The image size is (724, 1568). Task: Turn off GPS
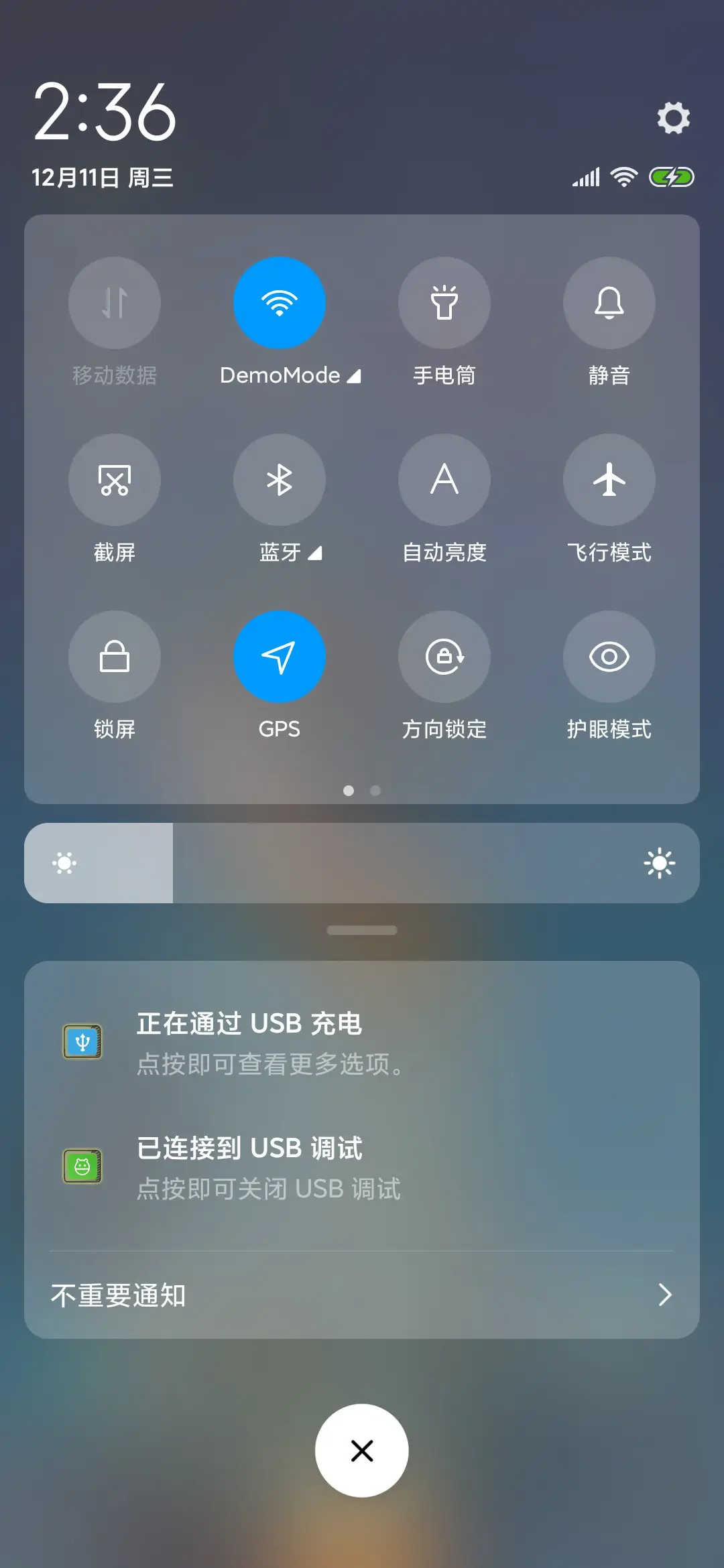coord(280,657)
